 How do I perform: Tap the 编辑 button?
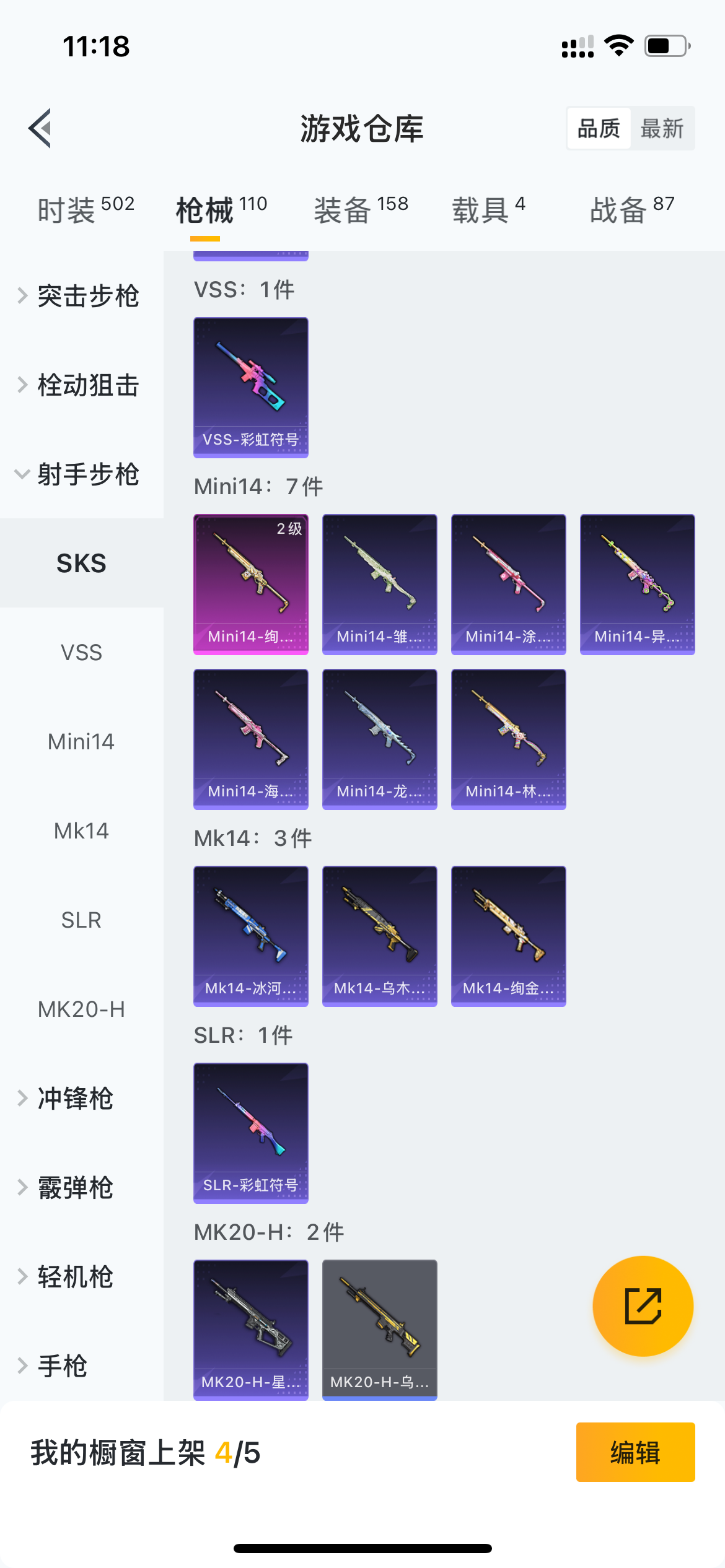[x=636, y=1452]
